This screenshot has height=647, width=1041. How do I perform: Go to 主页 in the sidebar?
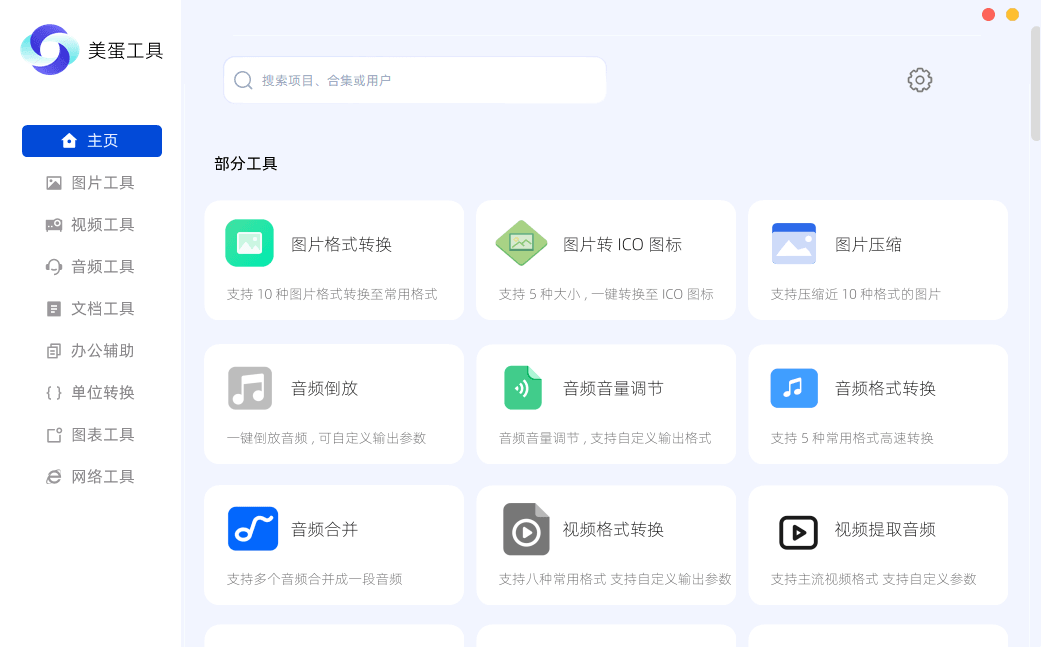tap(92, 141)
